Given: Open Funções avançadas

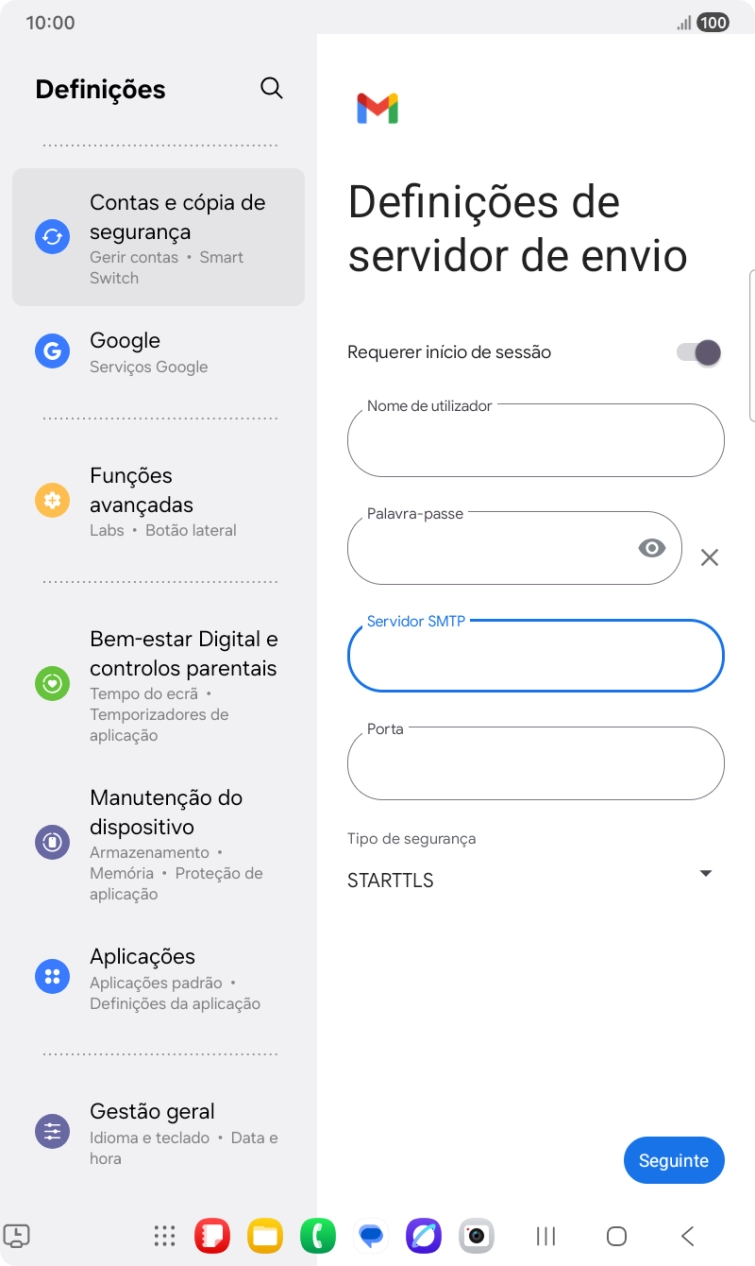Looking at the screenshot, I should coord(158,501).
